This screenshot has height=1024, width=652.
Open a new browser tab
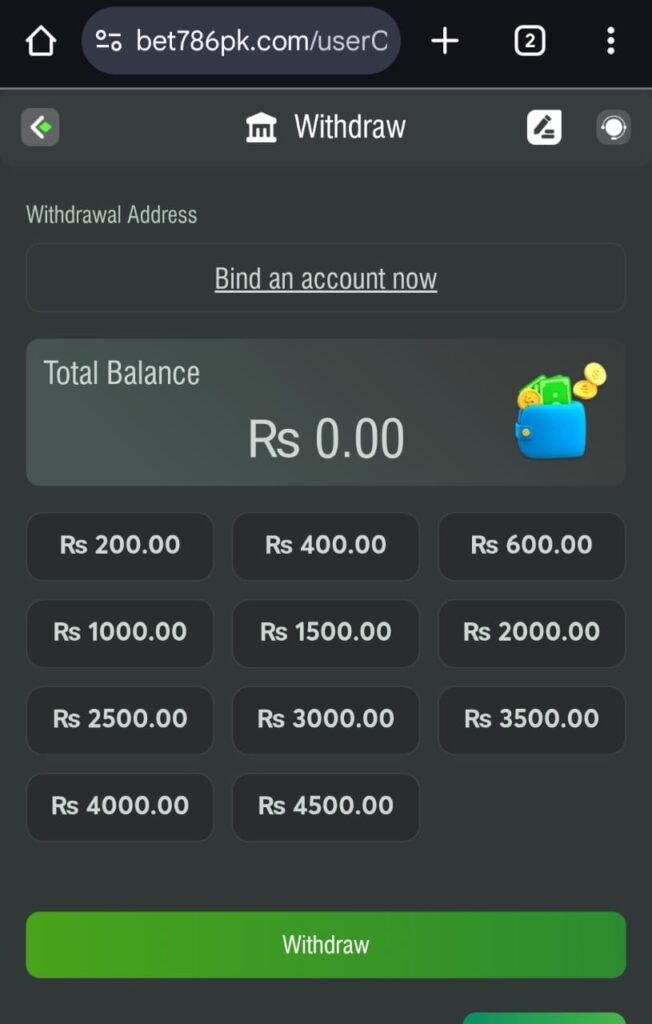(x=444, y=41)
